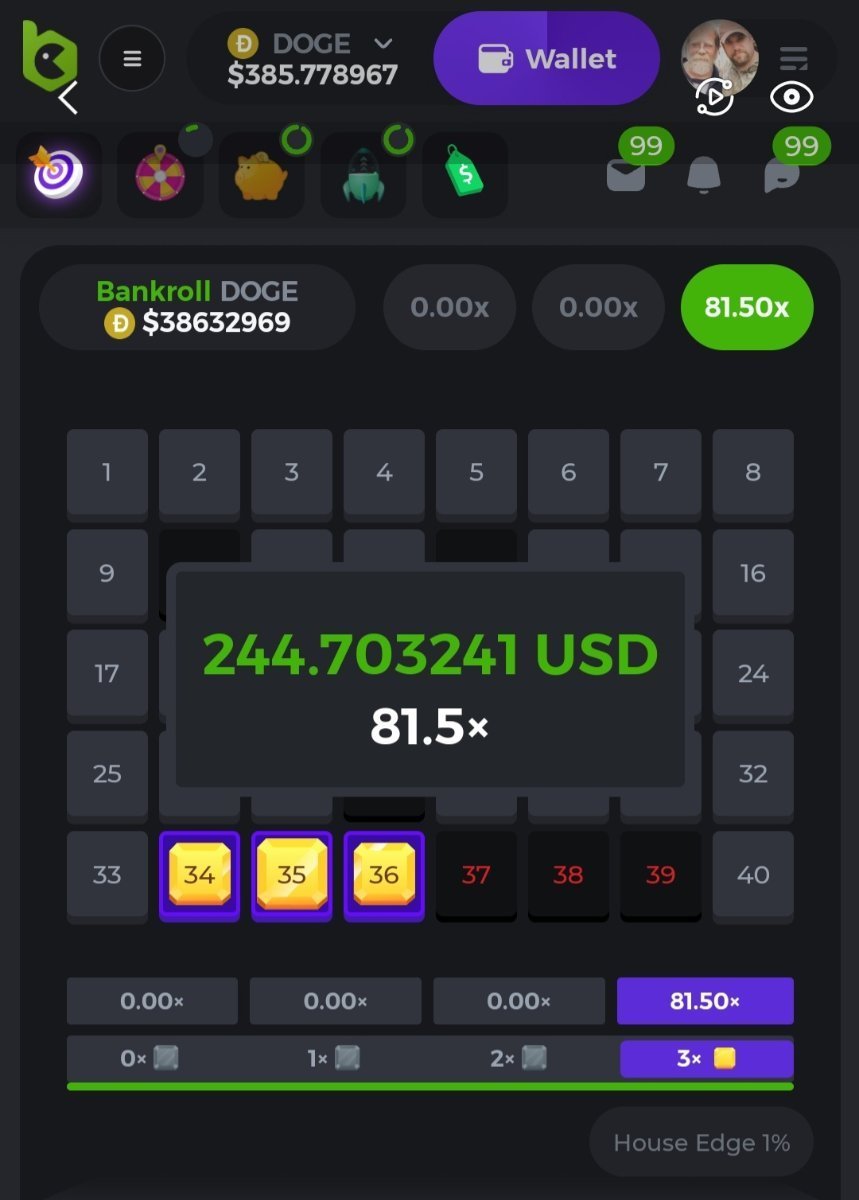
Task: Open the Wallet
Action: pos(546,59)
